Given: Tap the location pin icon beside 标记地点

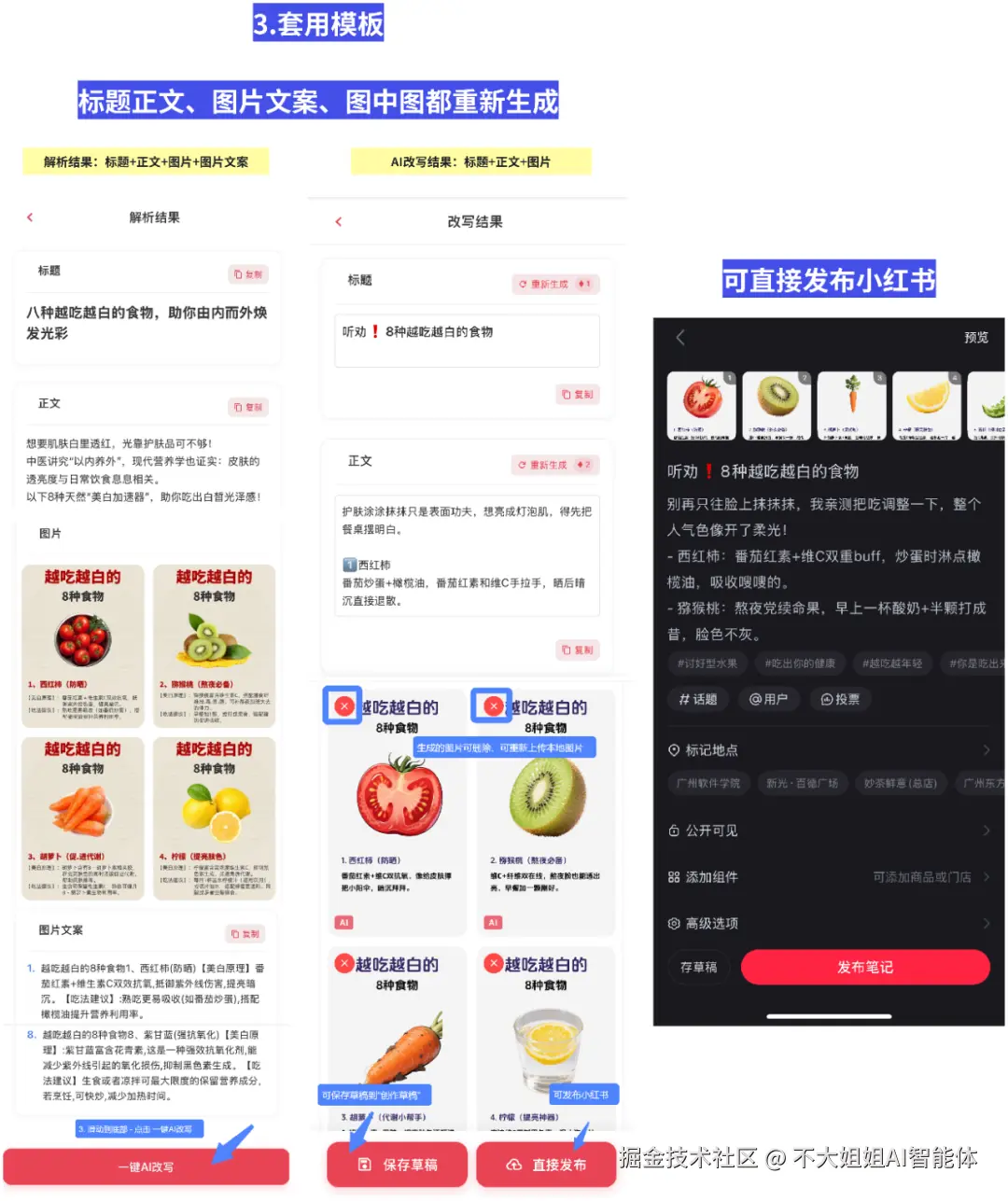Looking at the screenshot, I should pyautogui.click(x=674, y=749).
